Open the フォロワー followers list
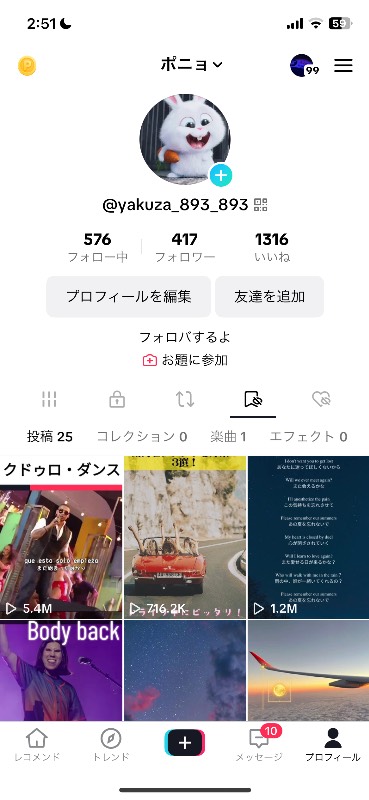 (185, 247)
